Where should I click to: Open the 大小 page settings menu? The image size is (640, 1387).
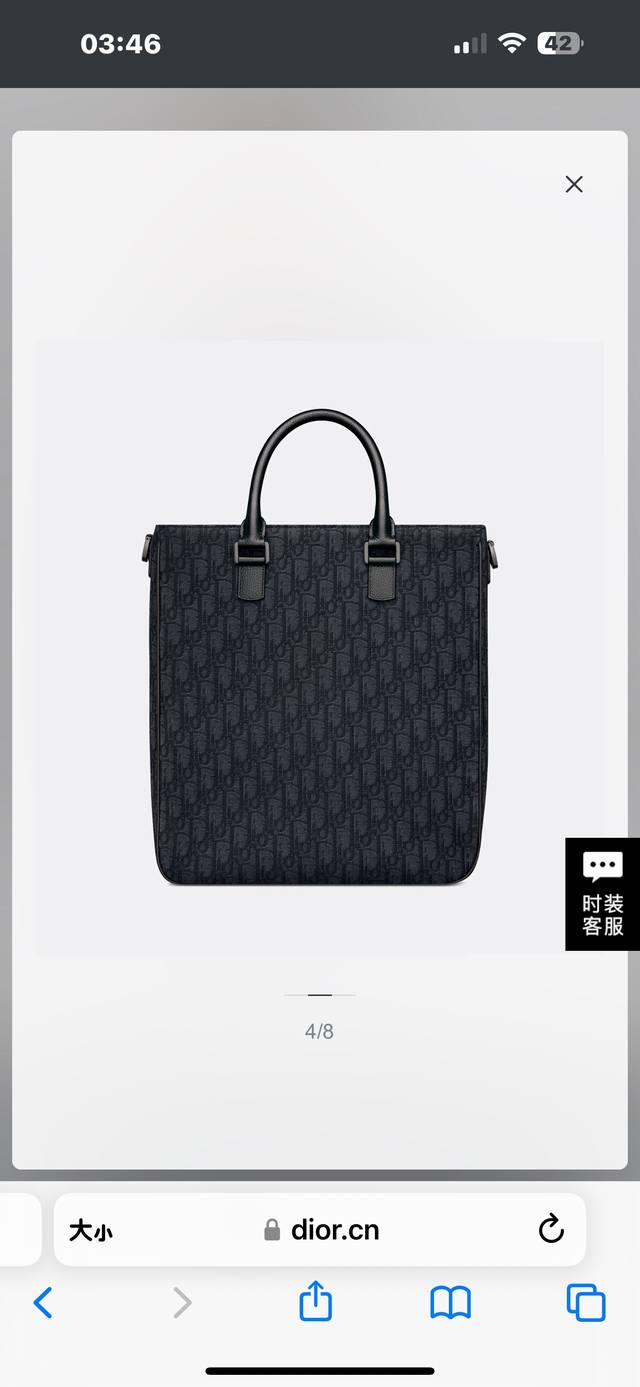pyautogui.click(x=91, y=1231)
